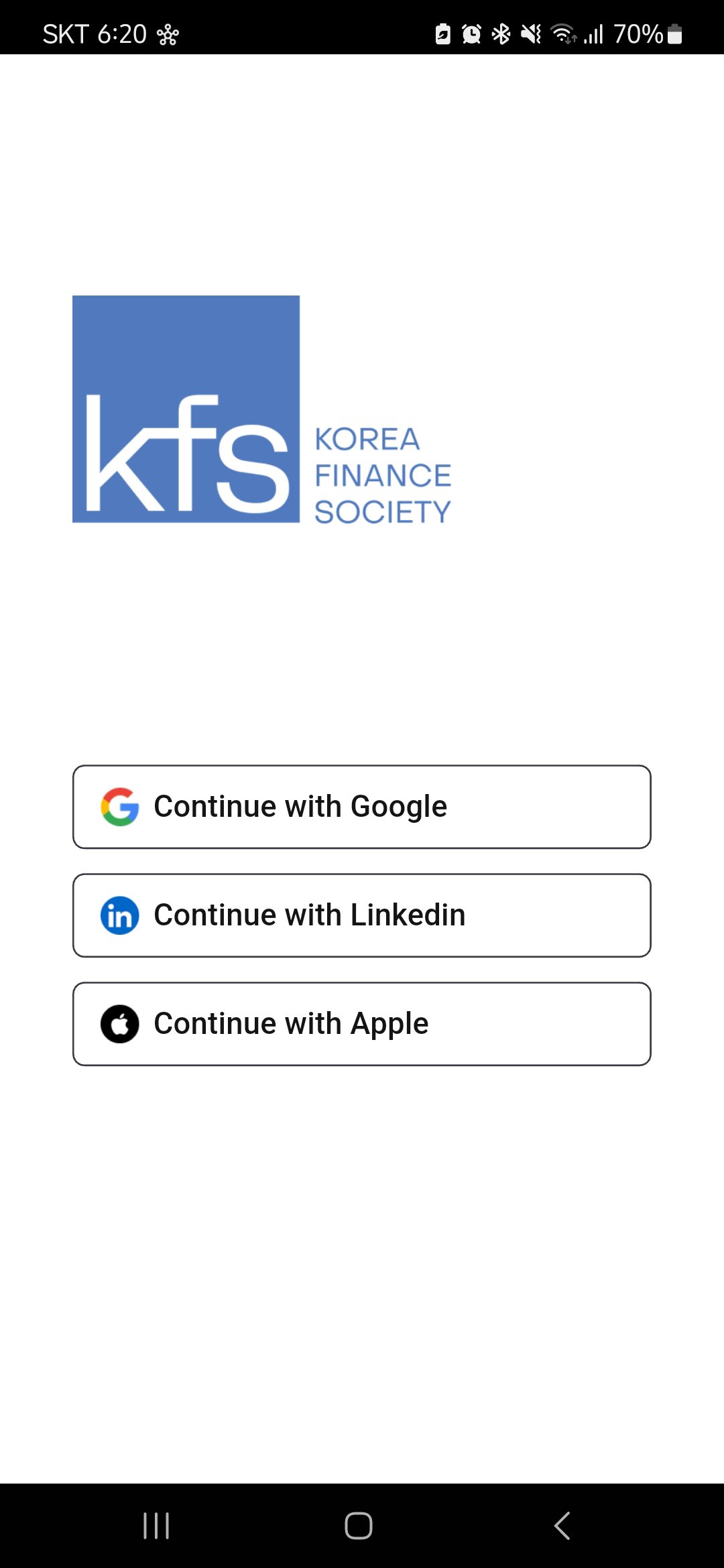The image size is (724, 1568).
Task: Tap the alarm clock status icon
Action: [471, 34]
